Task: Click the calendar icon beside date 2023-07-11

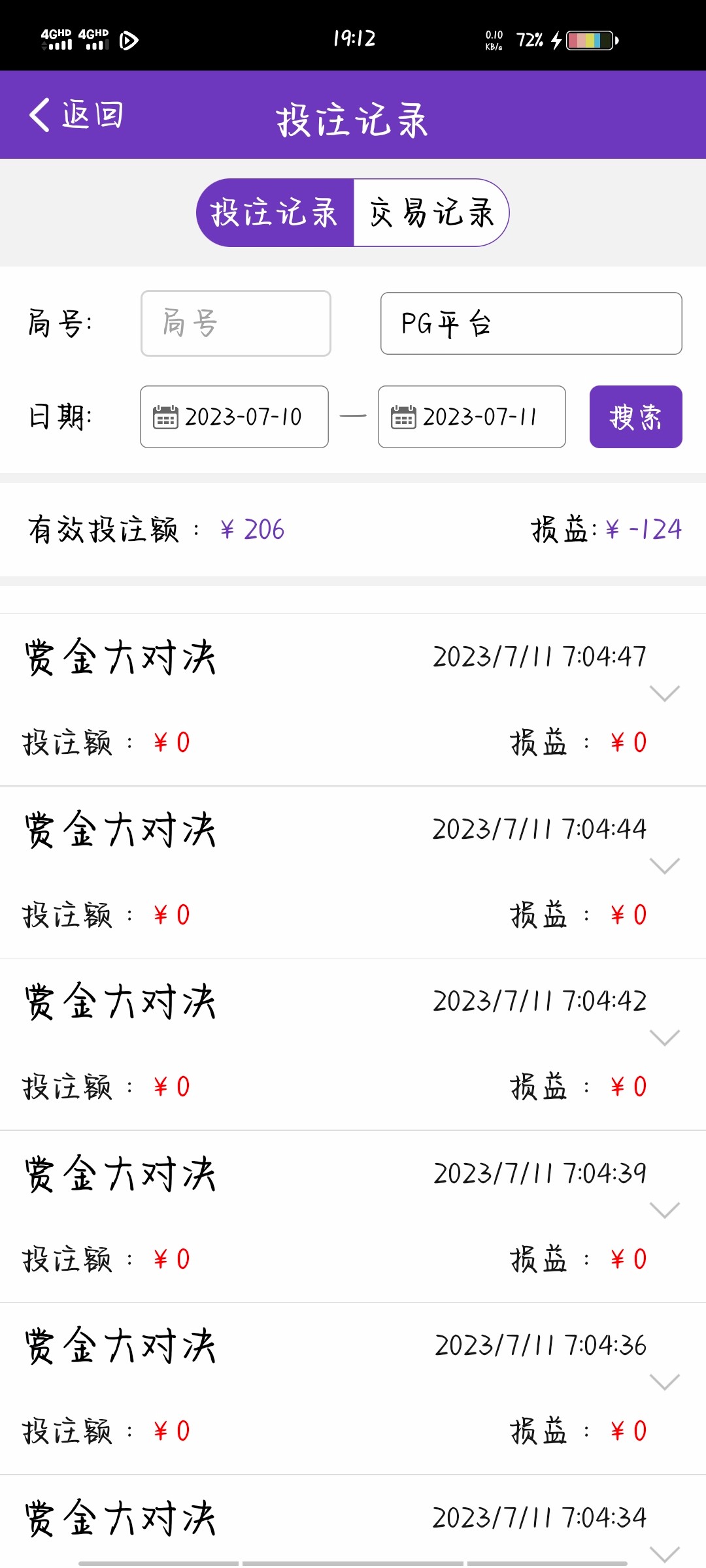Action: coord(403,417)
